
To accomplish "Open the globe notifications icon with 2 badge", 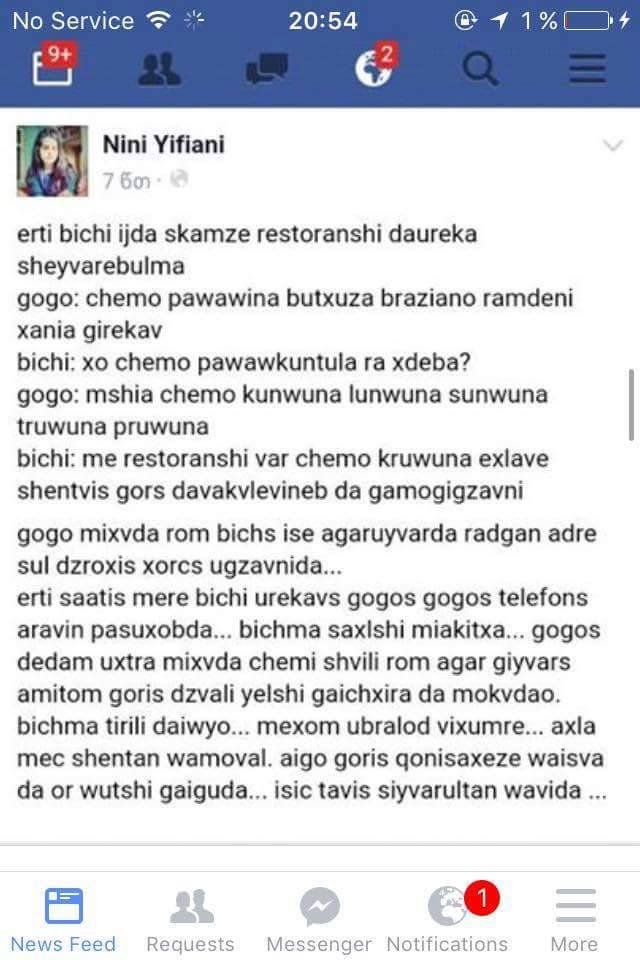I will tap(373, 68).
